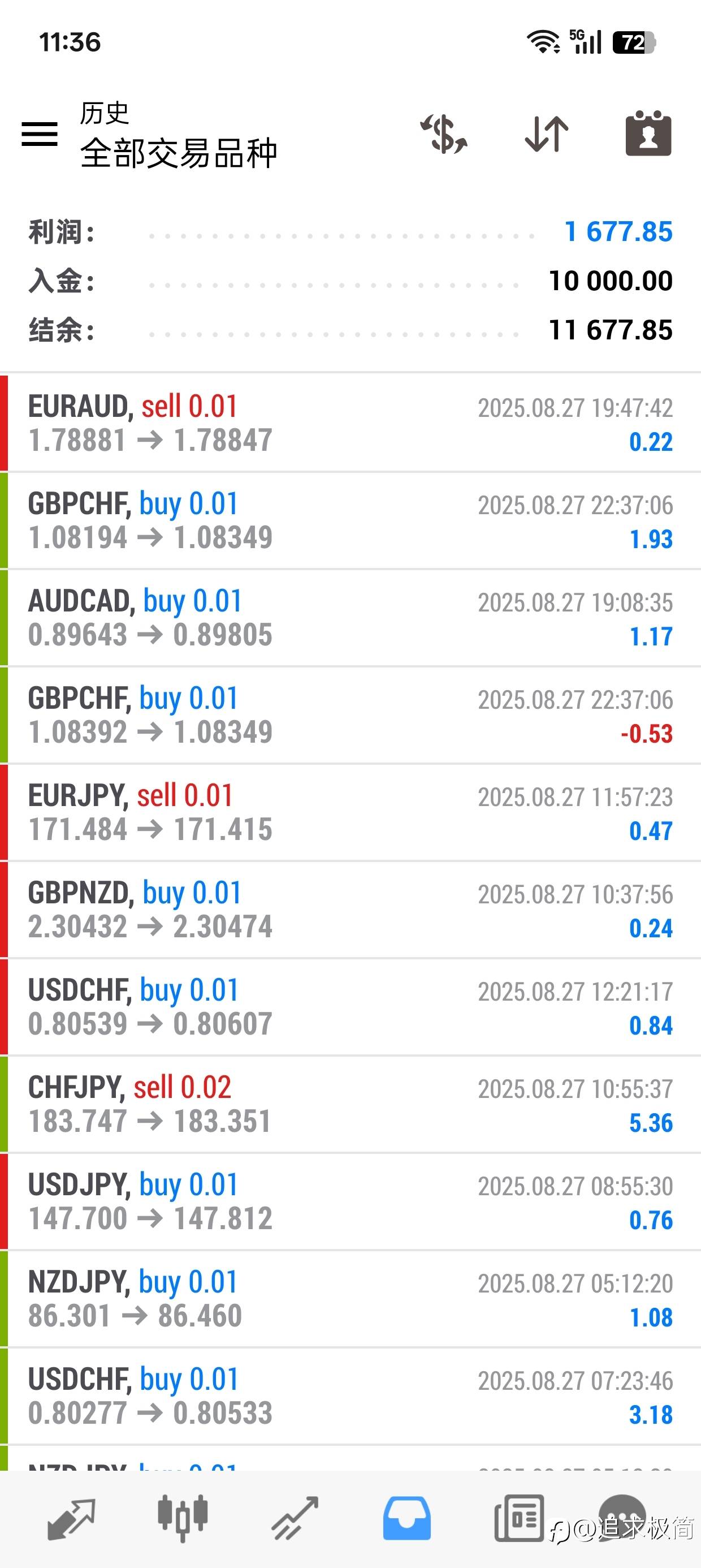Open the GBPNZD buy 0.01 trade
This screenshot has height=1568, width=701.
tap(350, 910)
